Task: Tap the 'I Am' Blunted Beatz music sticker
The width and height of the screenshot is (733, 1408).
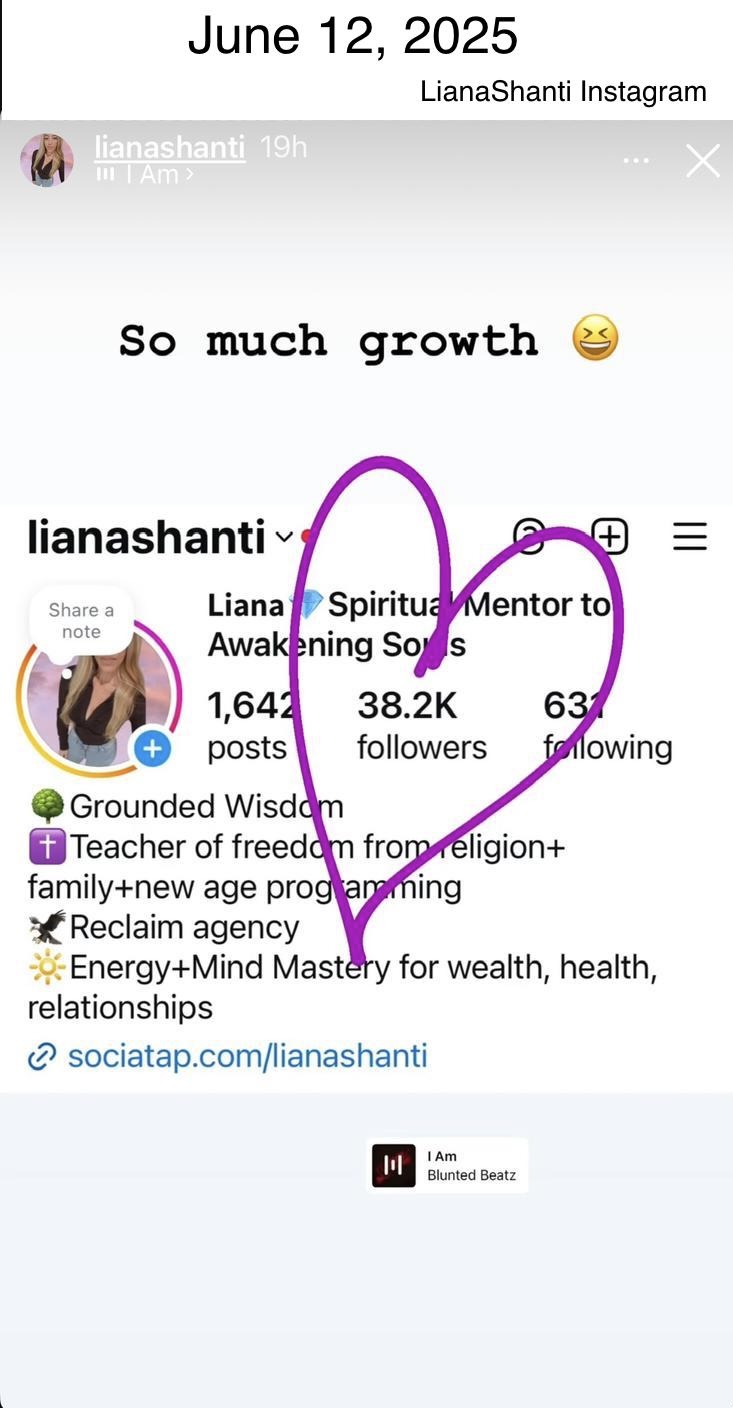Action: 446,1165
